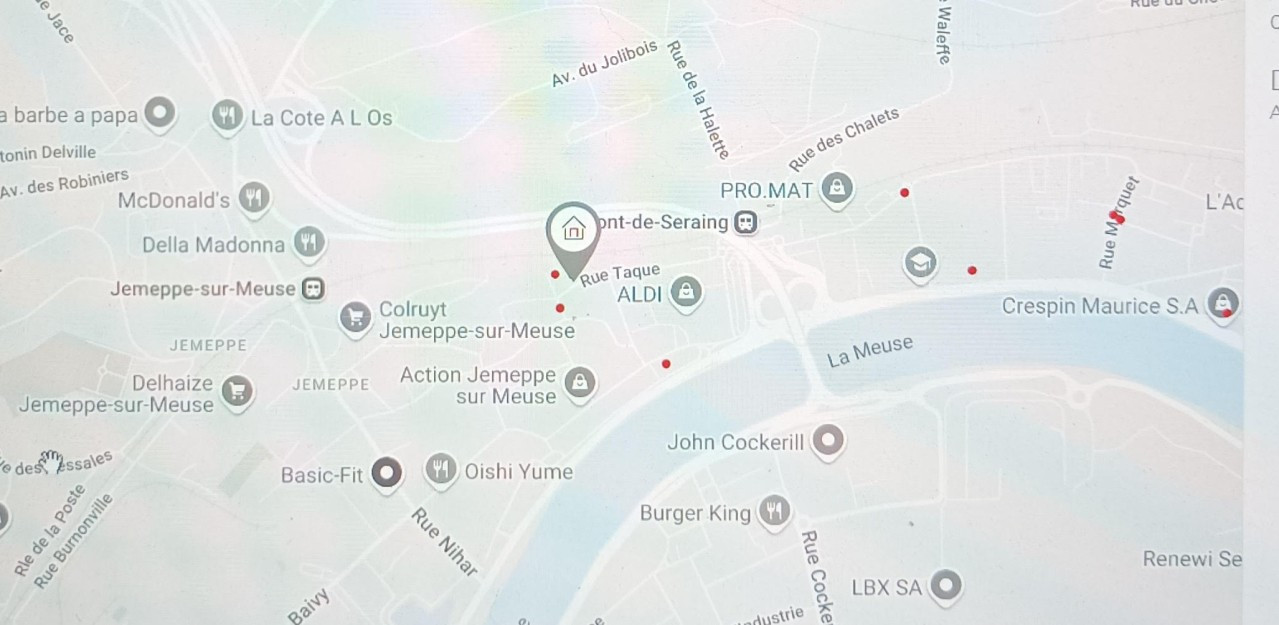Select the Crespin Maurice S.A marker
Screen dimensions: 1279x625
pos(1222,303)
